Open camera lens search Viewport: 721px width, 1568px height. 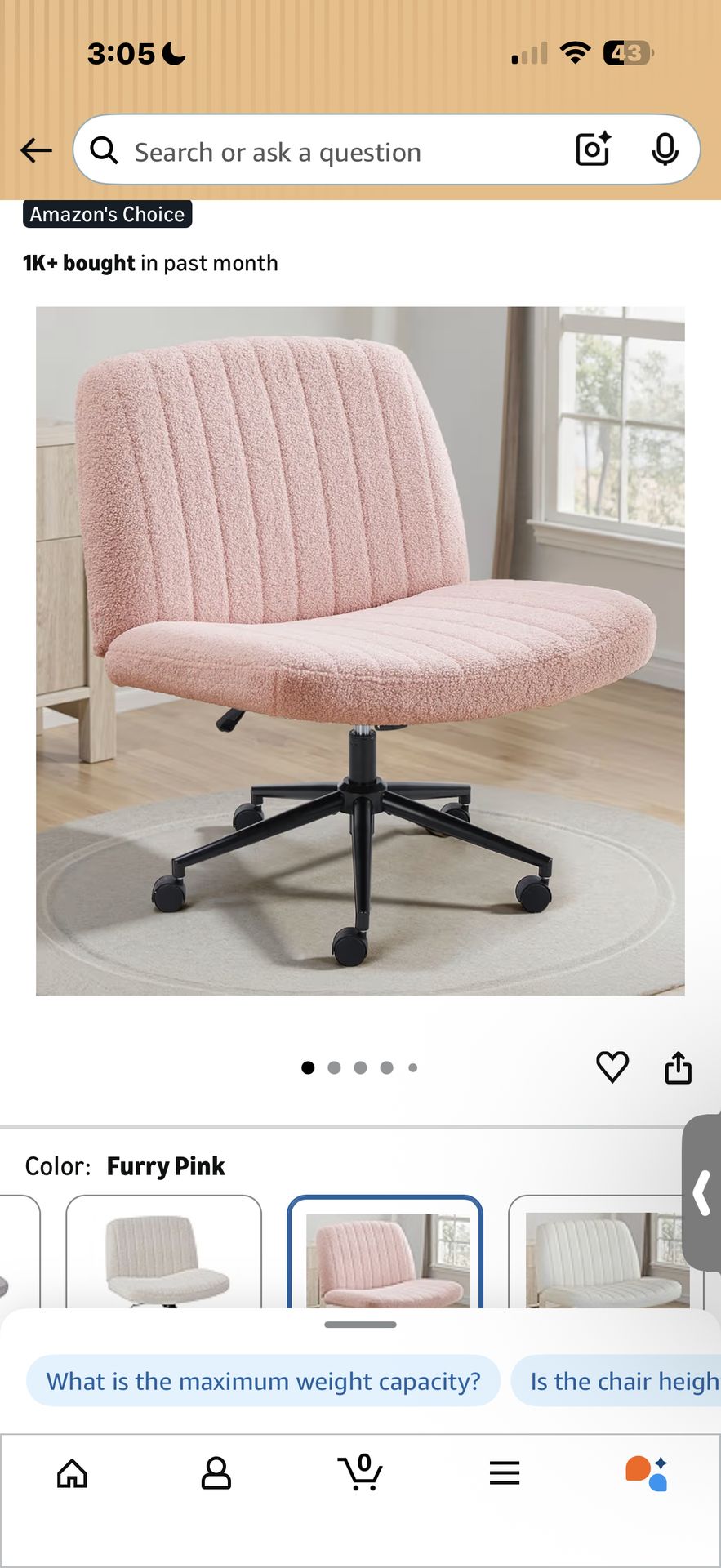point(593,149)
